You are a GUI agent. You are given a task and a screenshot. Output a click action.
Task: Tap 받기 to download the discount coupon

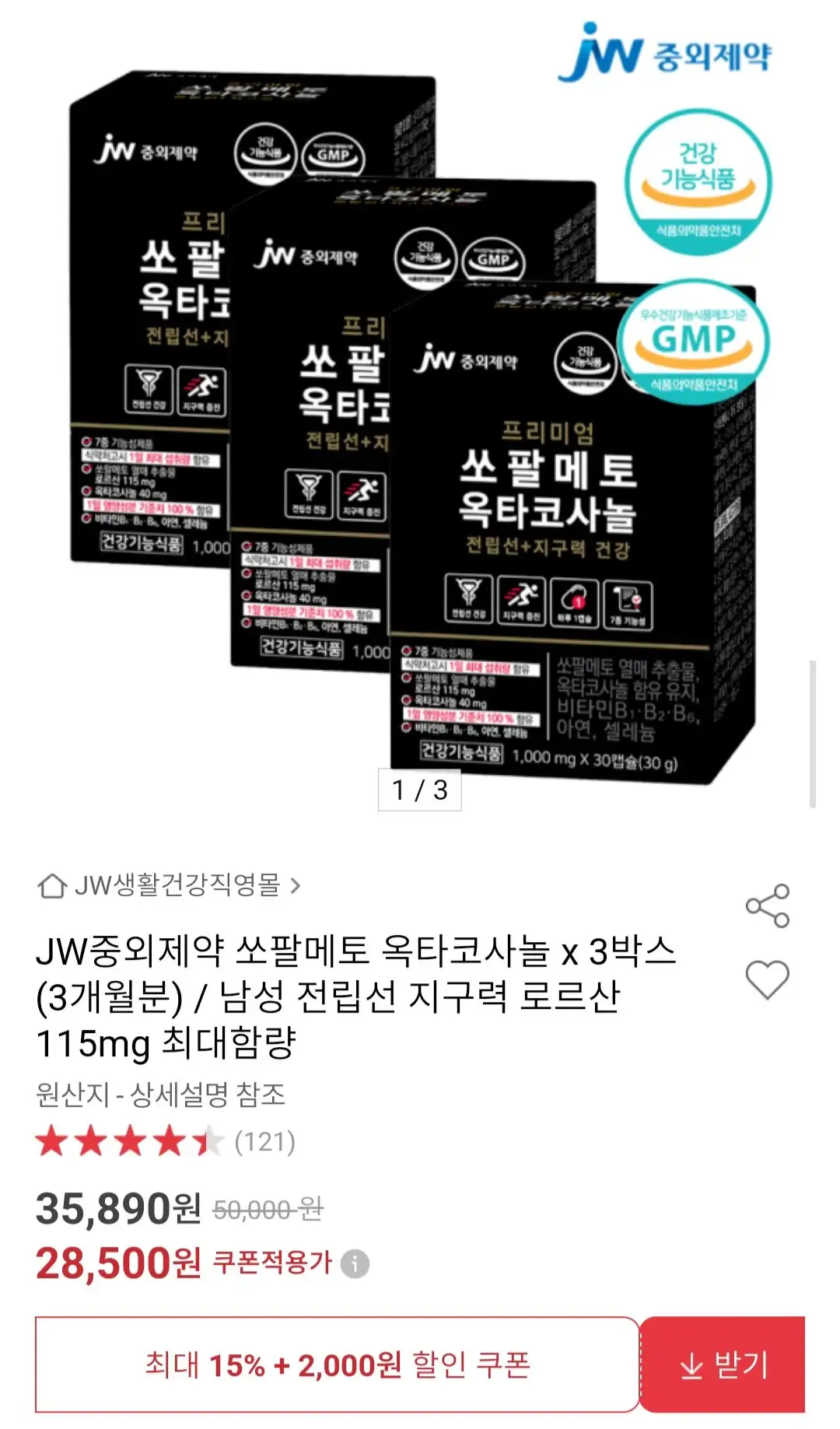(723, 1364)
